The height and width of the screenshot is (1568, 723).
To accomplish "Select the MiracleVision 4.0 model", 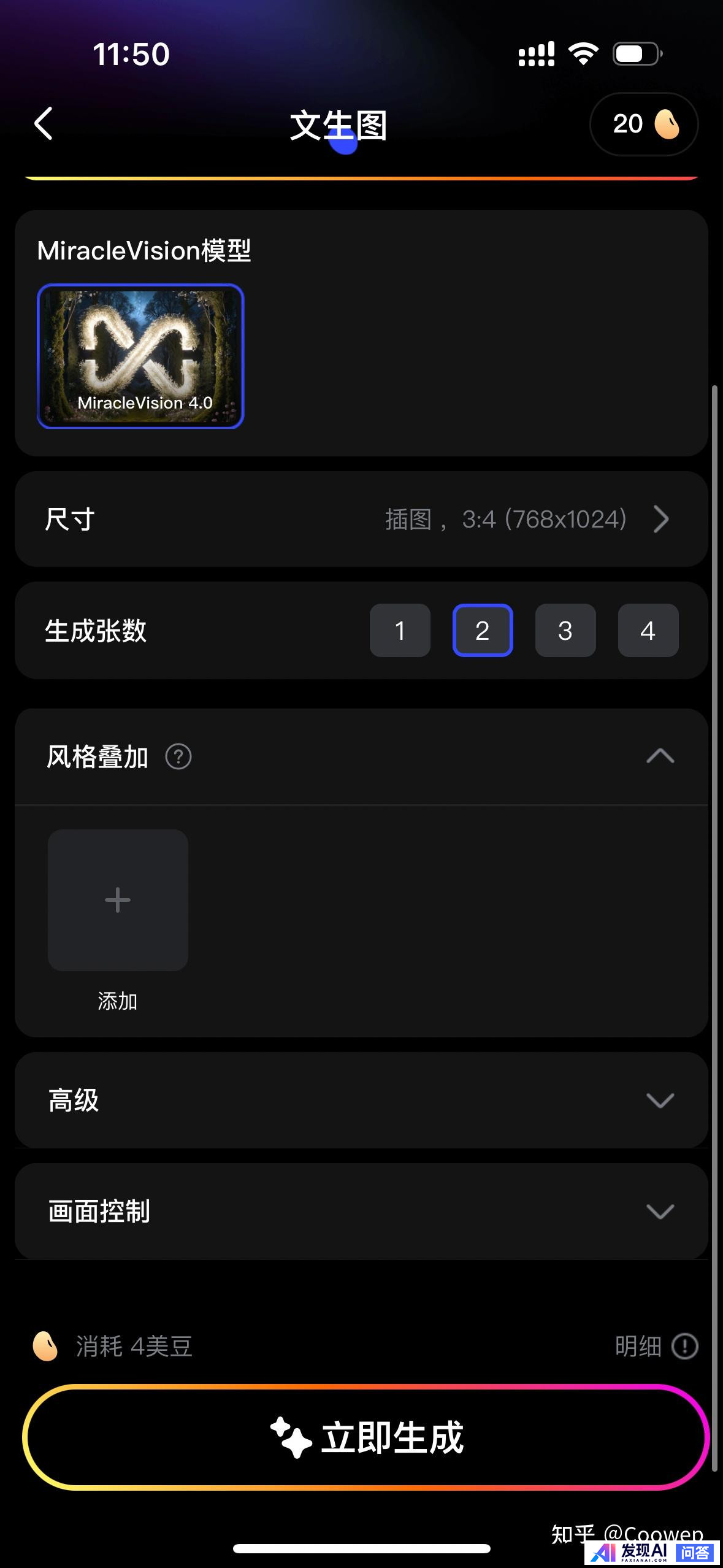I will (x=140, y=356).
